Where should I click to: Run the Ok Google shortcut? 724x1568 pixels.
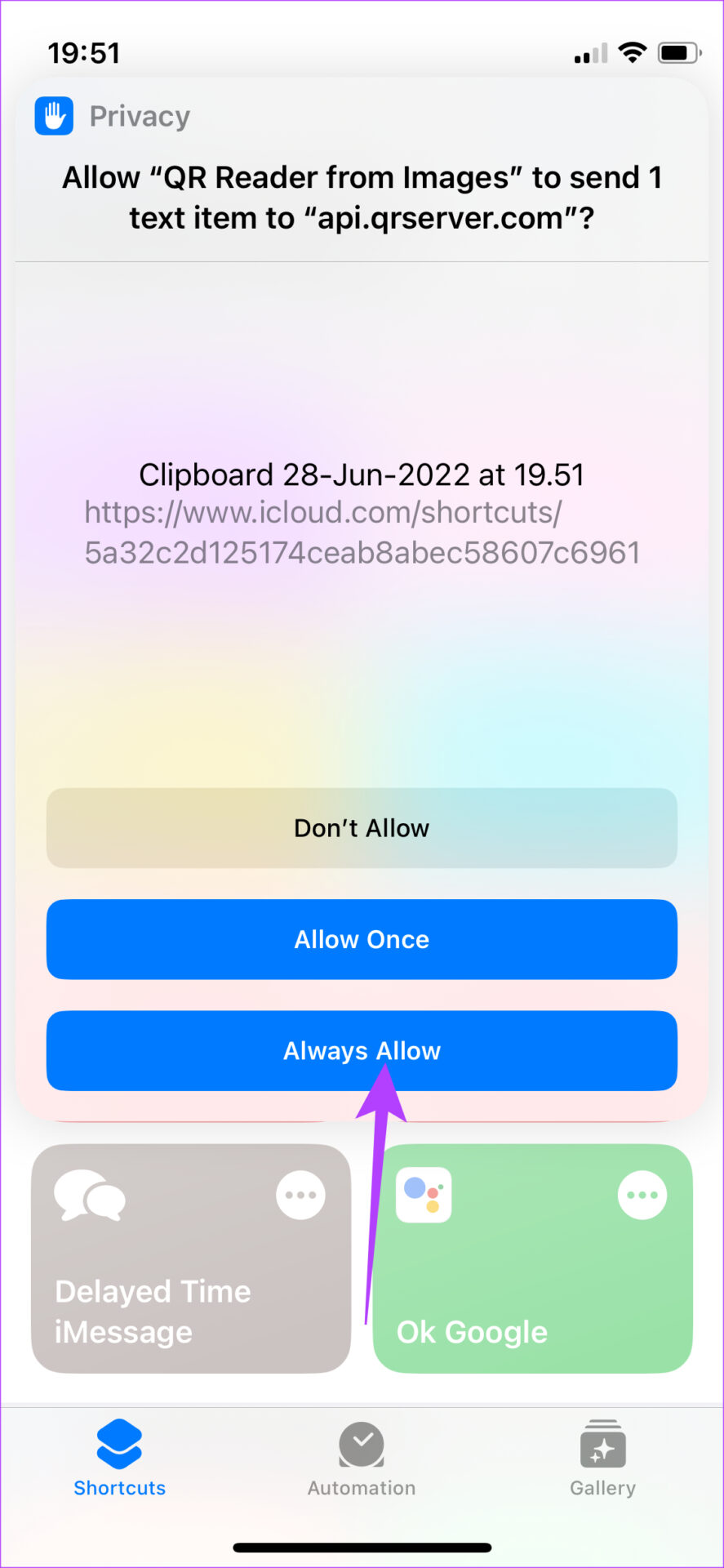[532, 1258]
